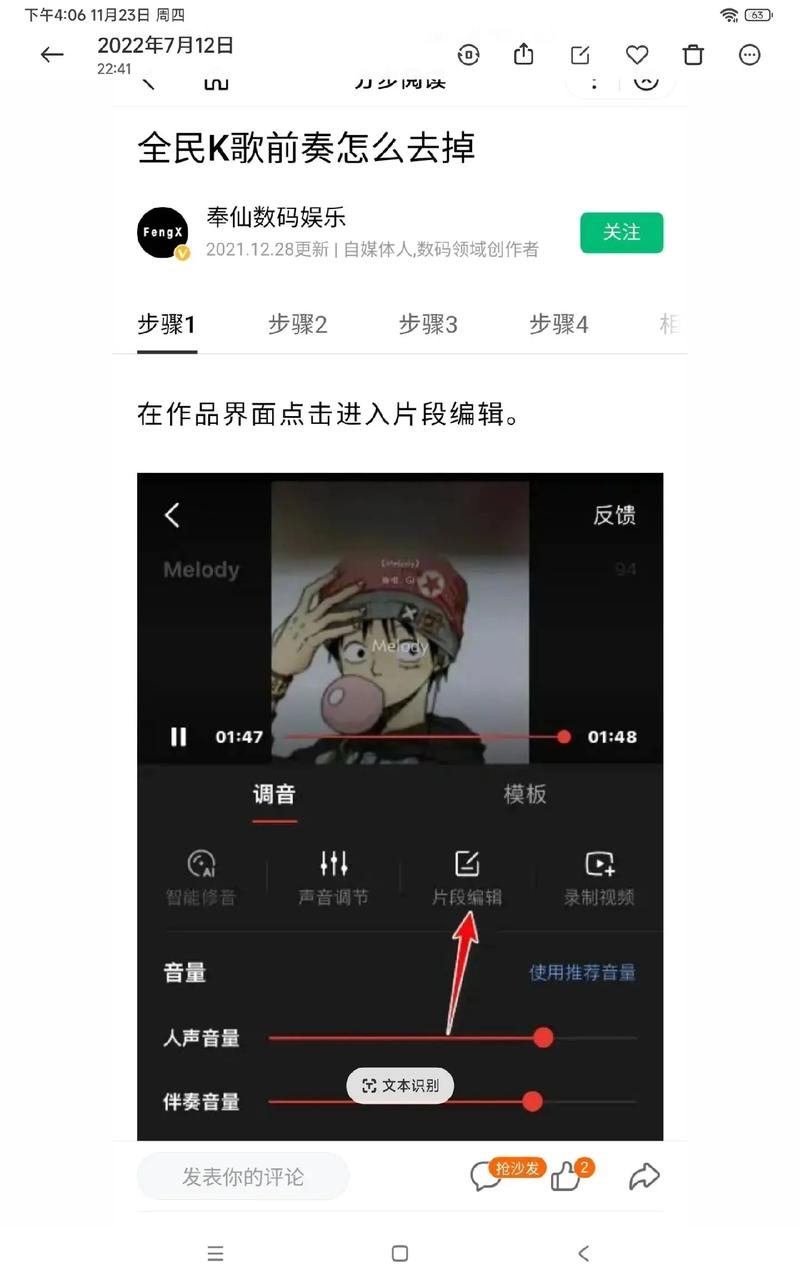Share this image
This screenshot has height=1280, width=800.
pos(524,55)
